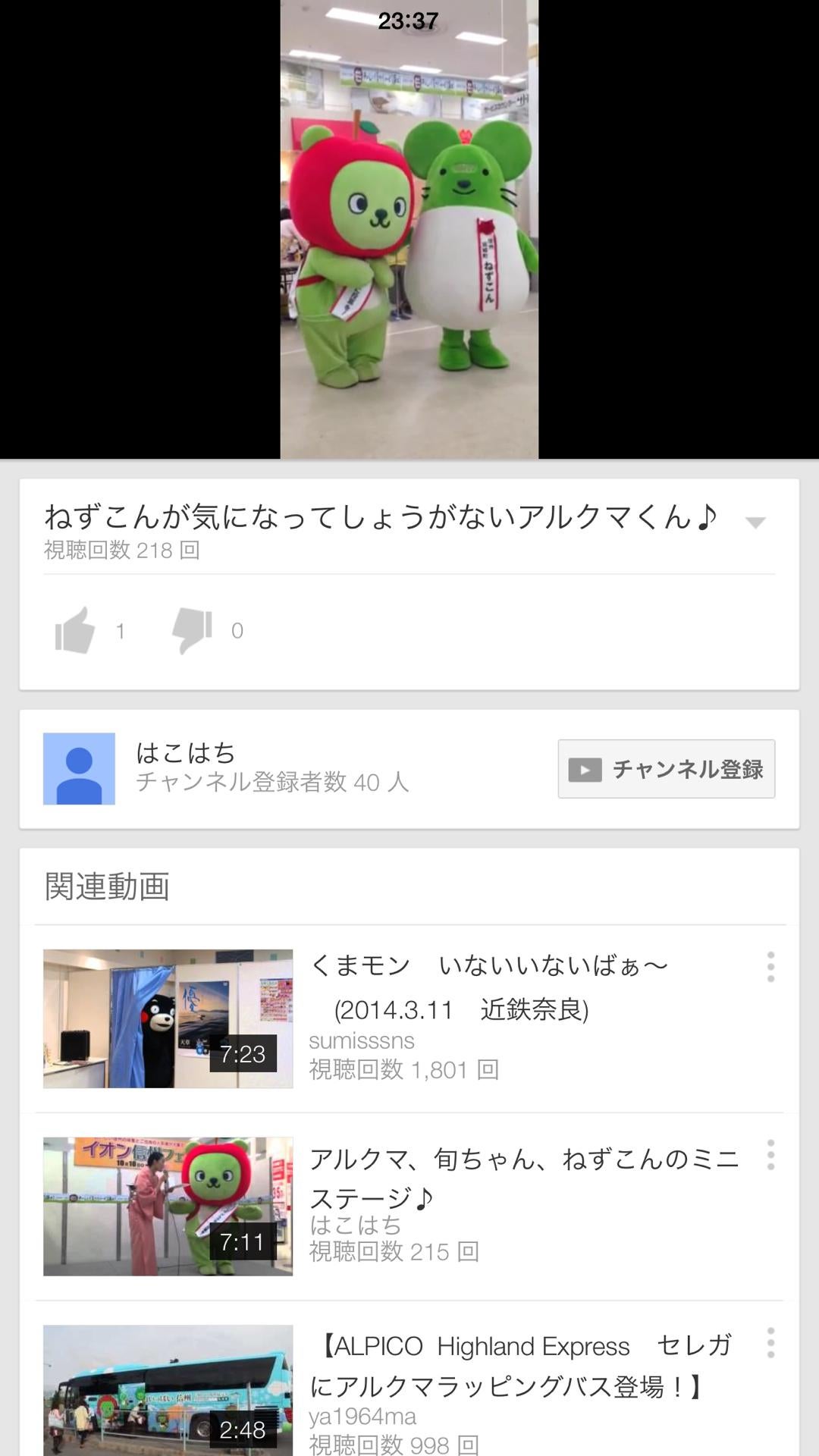819x1456 pixels.
Task: Subscribe via the チャンネル登録 button
Action: pyautogui.click(x=666, y=768)
